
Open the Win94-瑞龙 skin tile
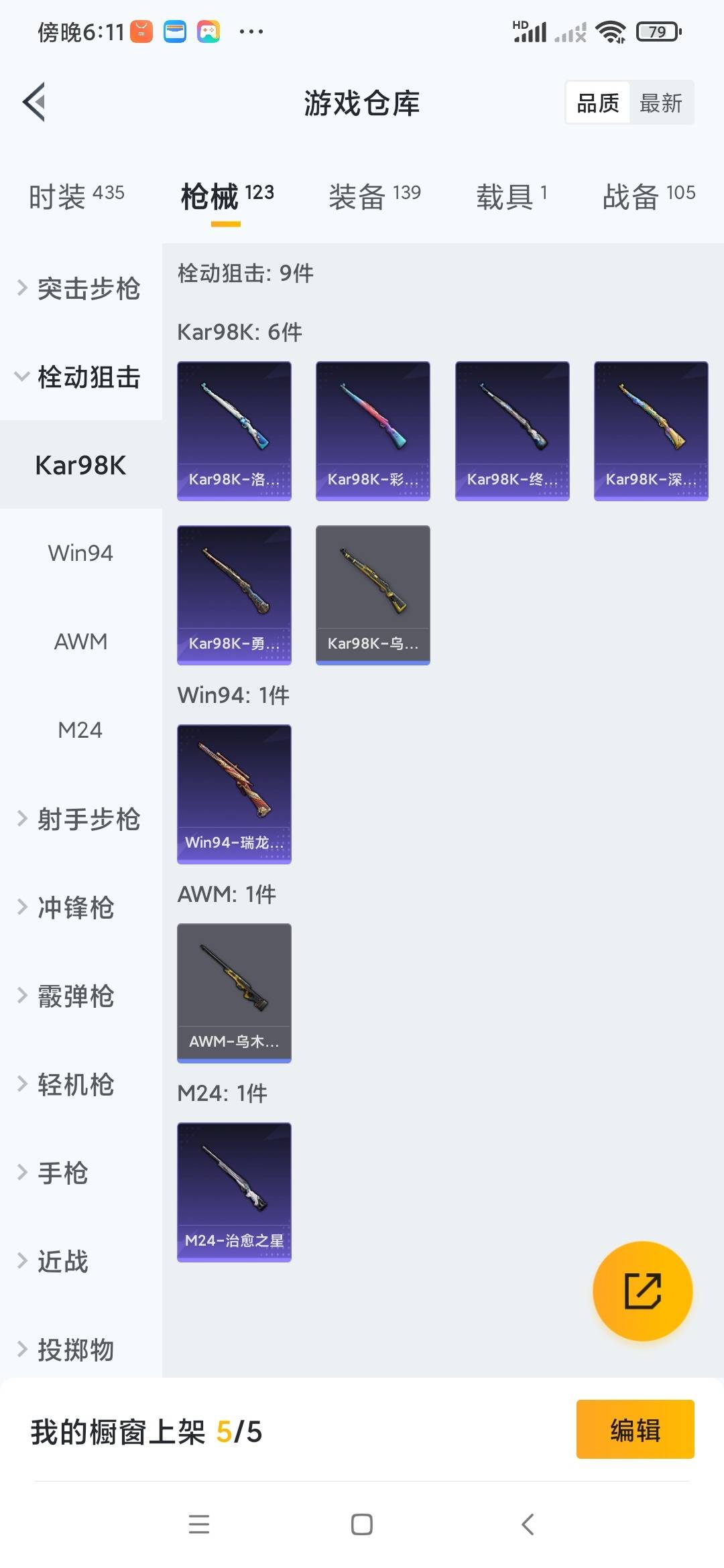tap(234, 794)
